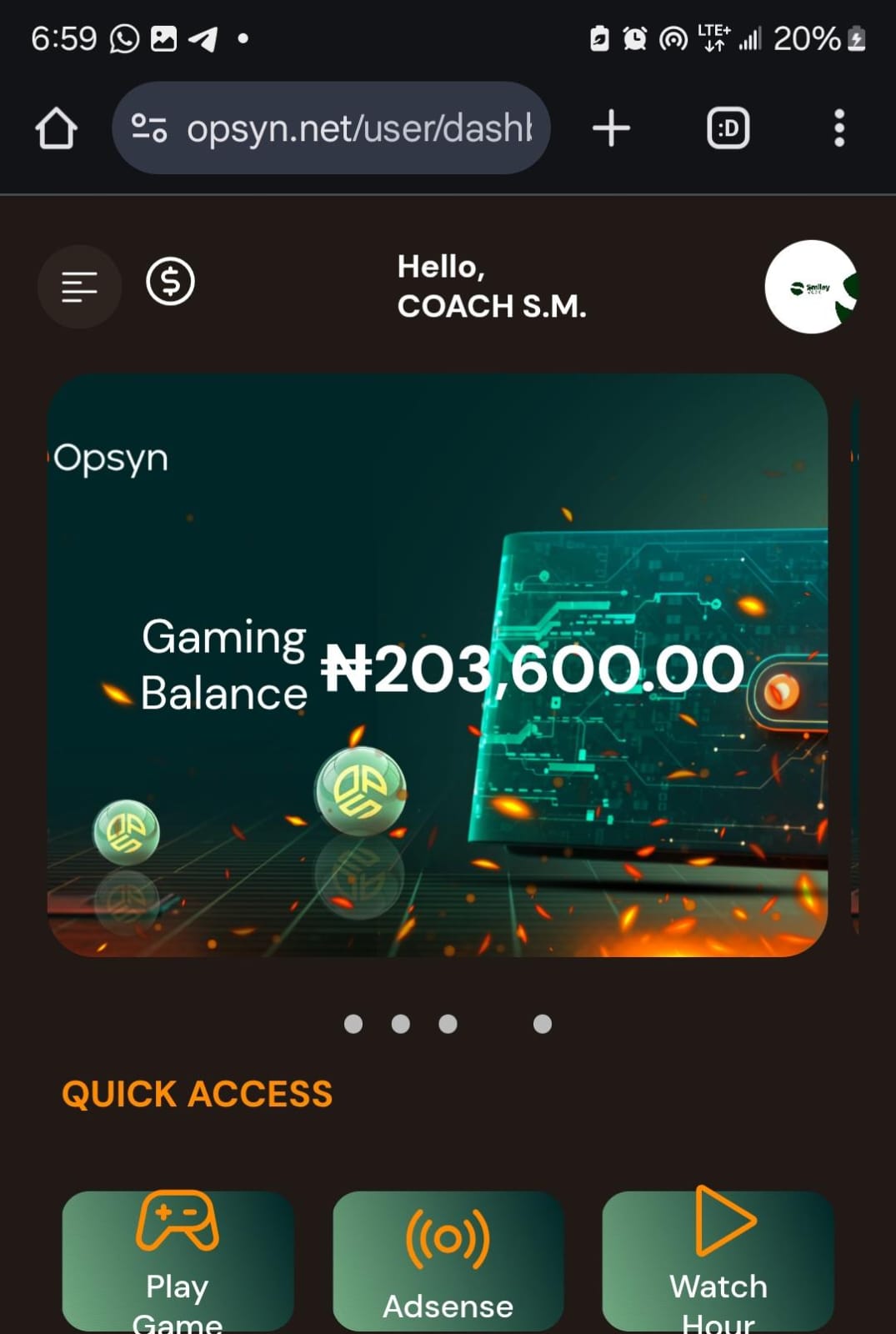Open the Adsense quick access tile
Image resolution: width=896 pixels, height=1334 pixels.
448,1261
